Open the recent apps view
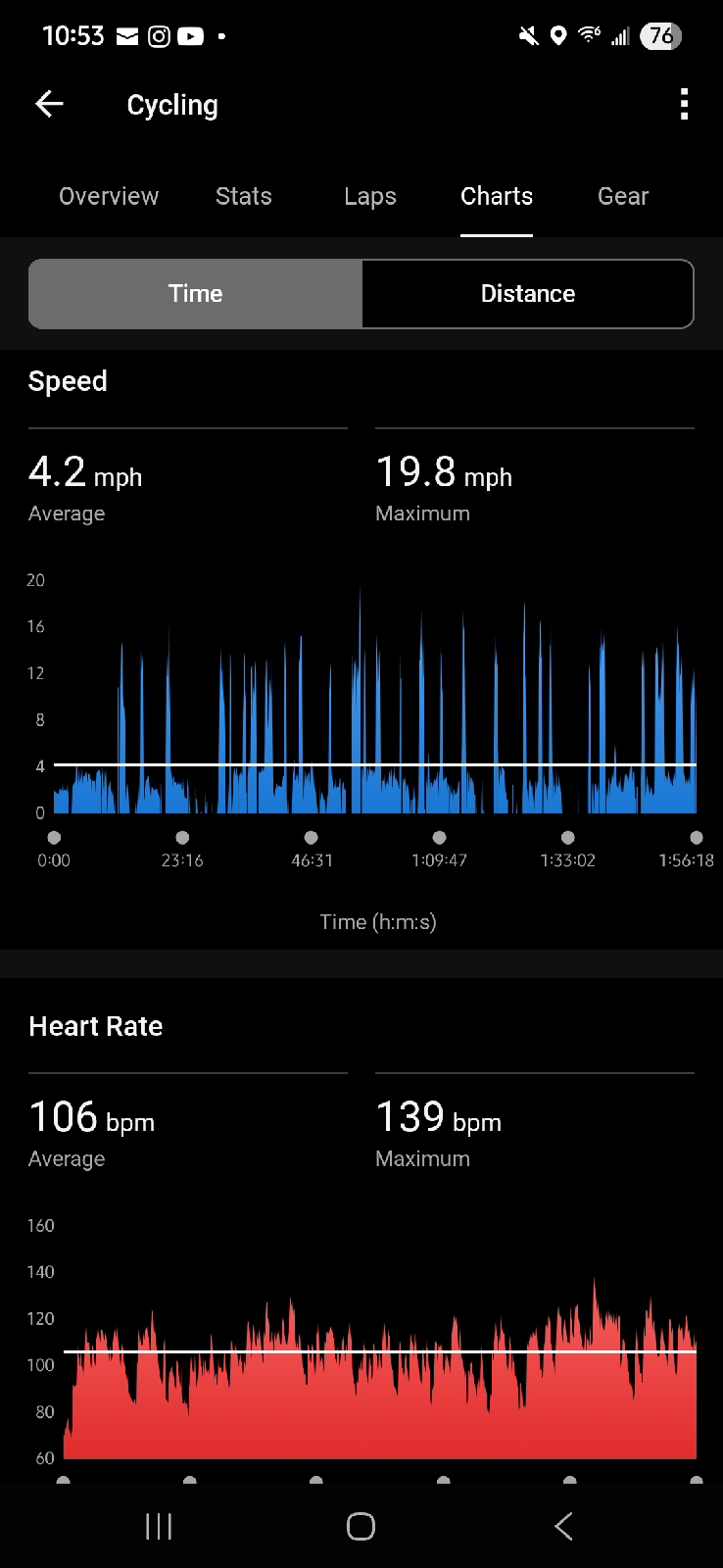This screenshot has width=723, height=1568. pos(159,1526)
